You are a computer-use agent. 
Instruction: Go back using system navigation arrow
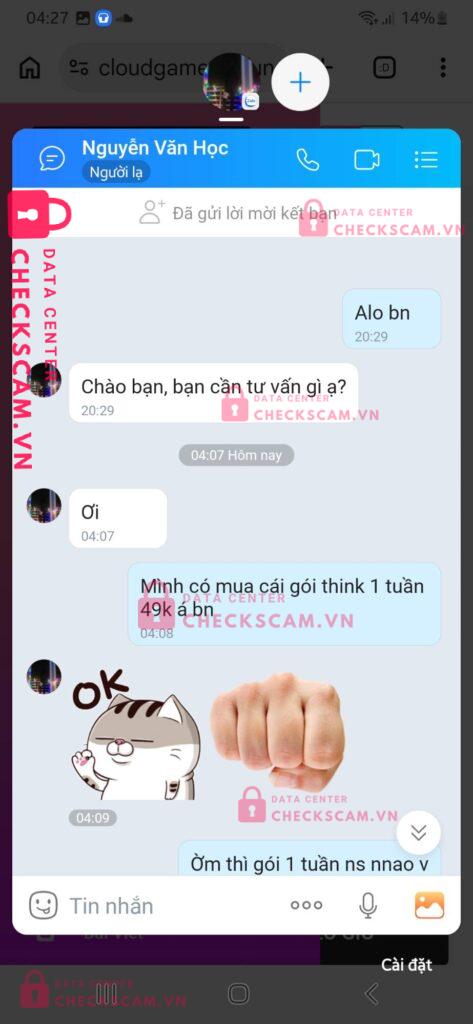372,994
